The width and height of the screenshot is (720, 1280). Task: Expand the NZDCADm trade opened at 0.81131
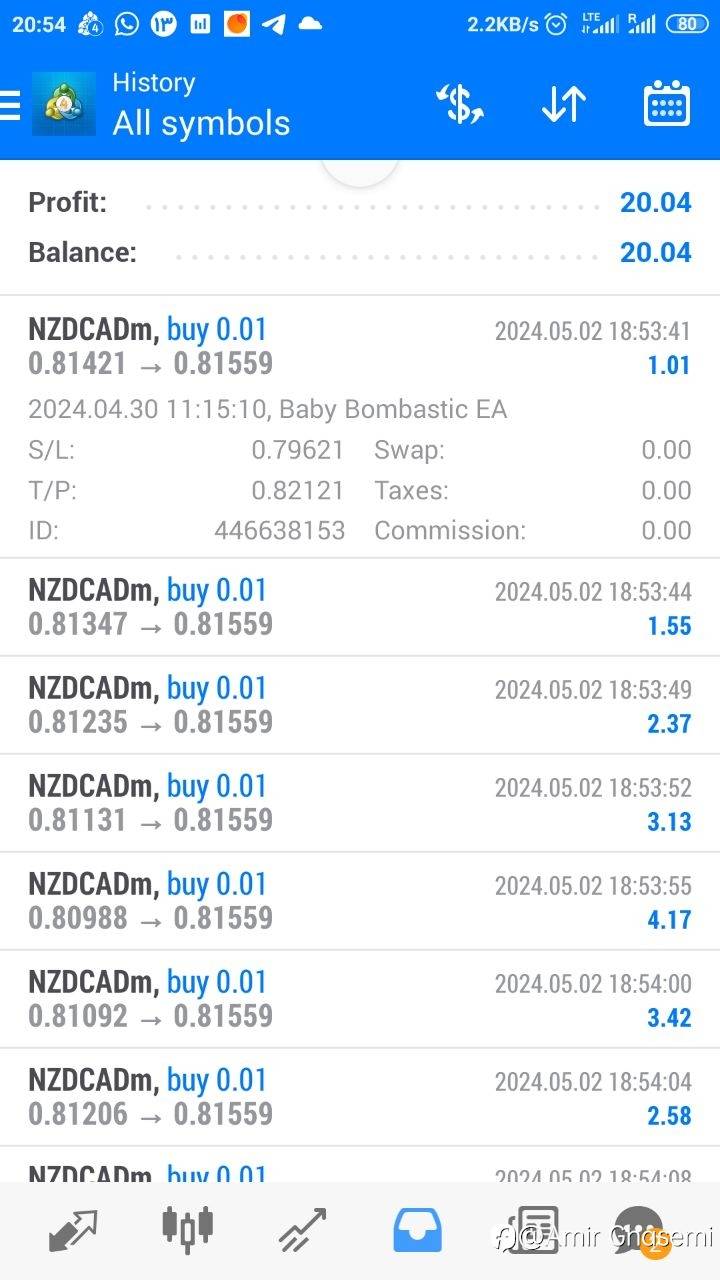pos(360,803)
